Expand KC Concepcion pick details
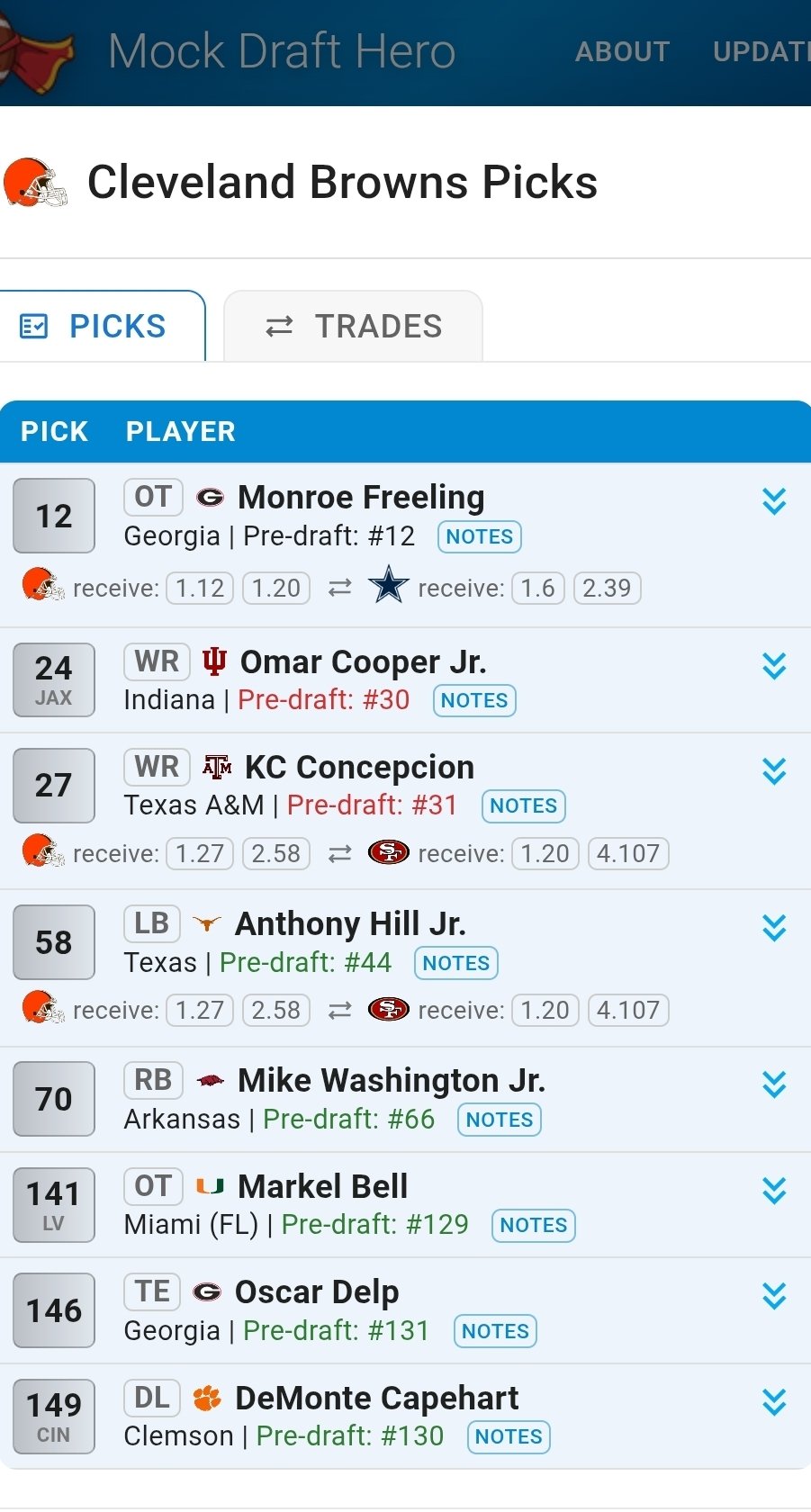This screenshot has height=1512, width=811. pos(774,771)
